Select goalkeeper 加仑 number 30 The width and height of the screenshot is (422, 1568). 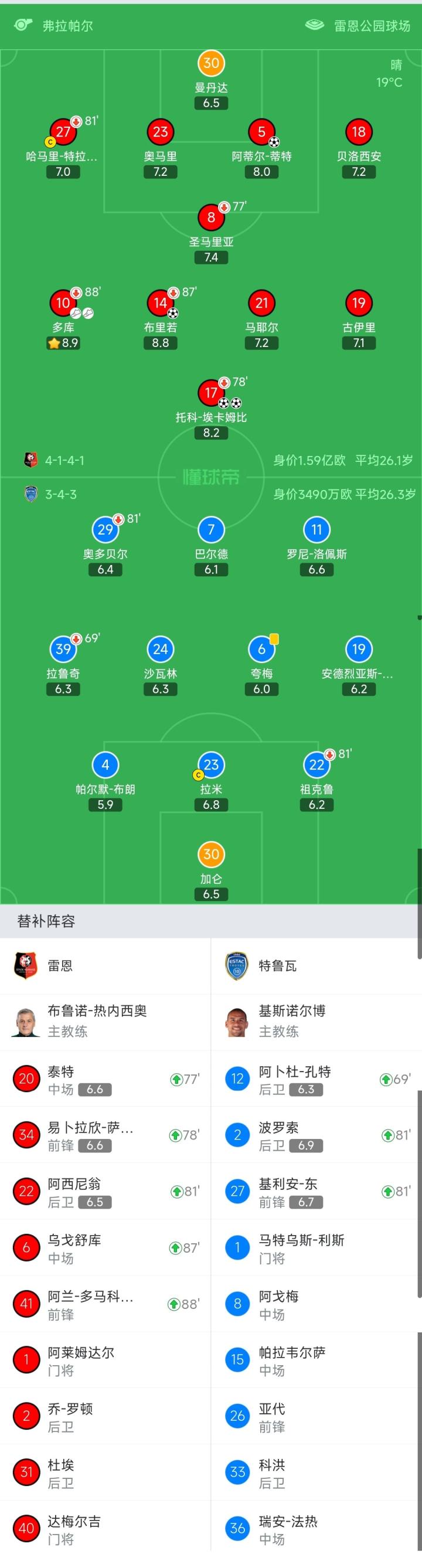212,855
